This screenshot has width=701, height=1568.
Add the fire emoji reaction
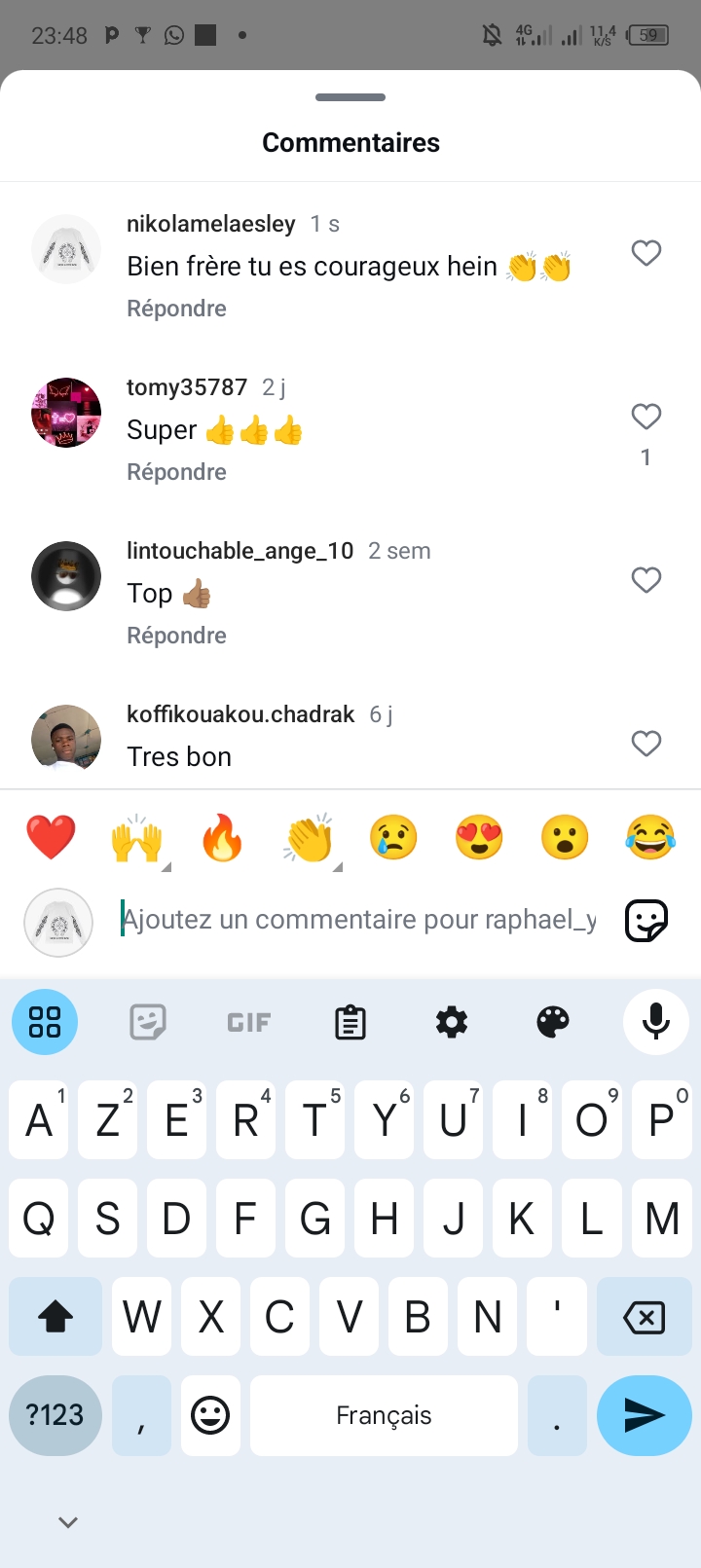[x=222, y=838]
